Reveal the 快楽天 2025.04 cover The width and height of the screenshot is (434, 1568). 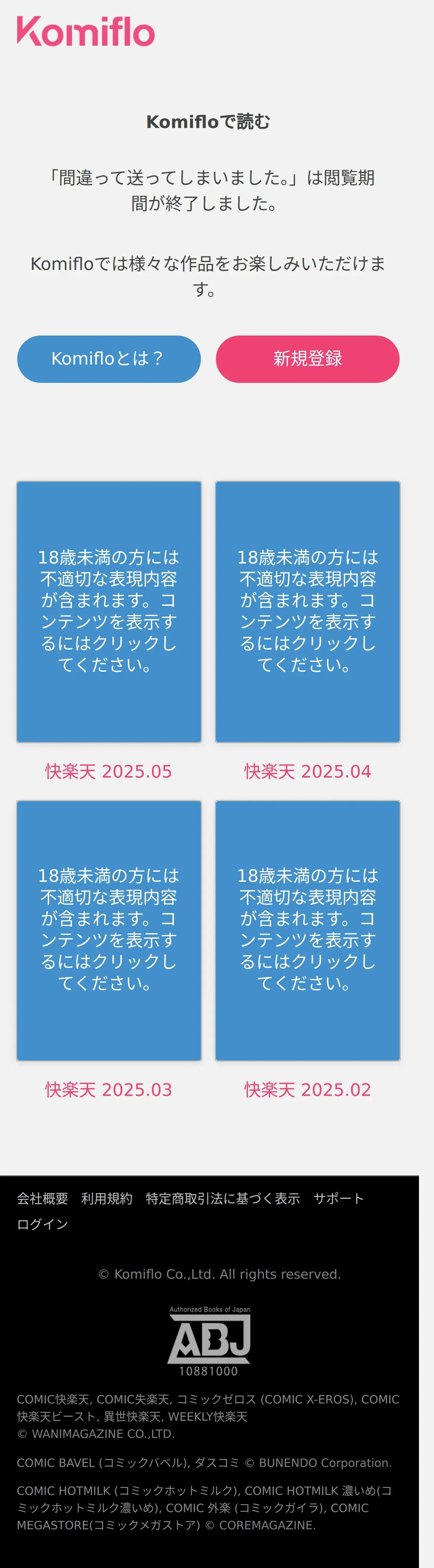click(x=308, y=611)
